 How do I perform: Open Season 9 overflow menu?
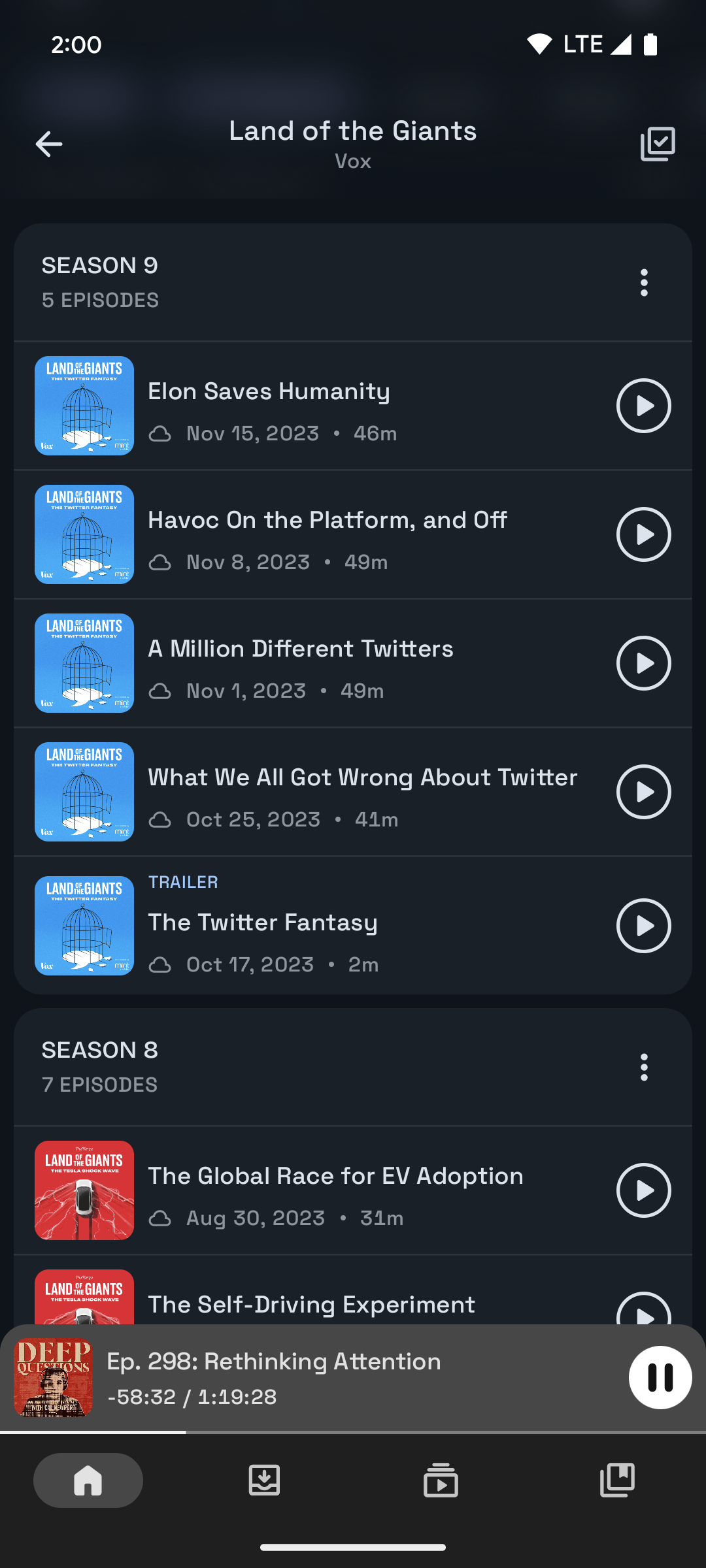[644, 283]
